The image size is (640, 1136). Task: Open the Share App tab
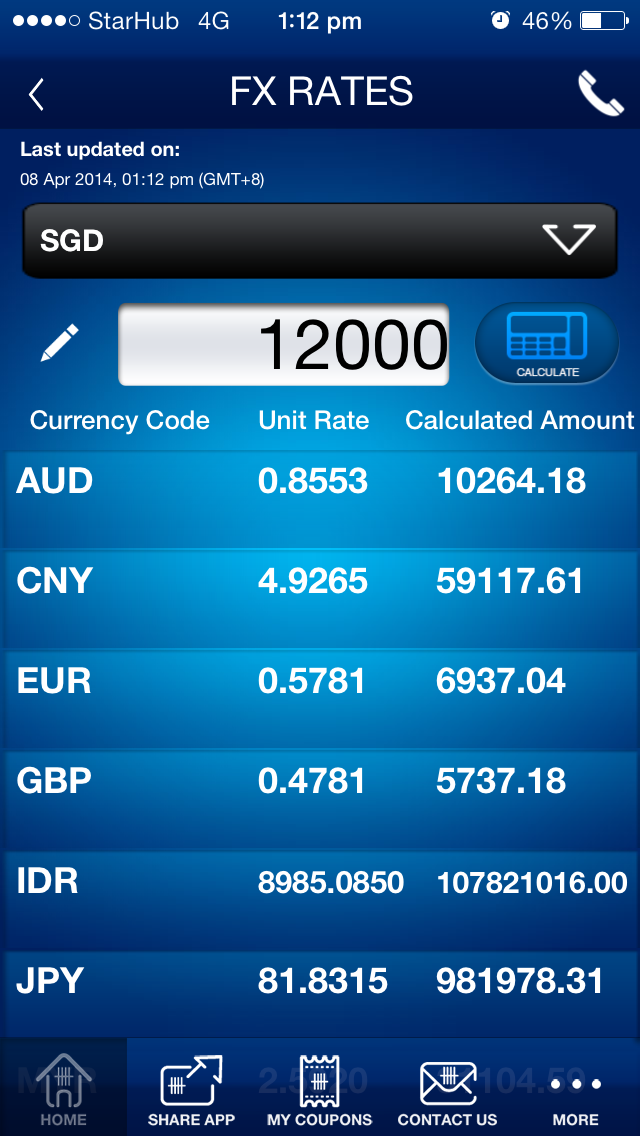point(191,1090)
